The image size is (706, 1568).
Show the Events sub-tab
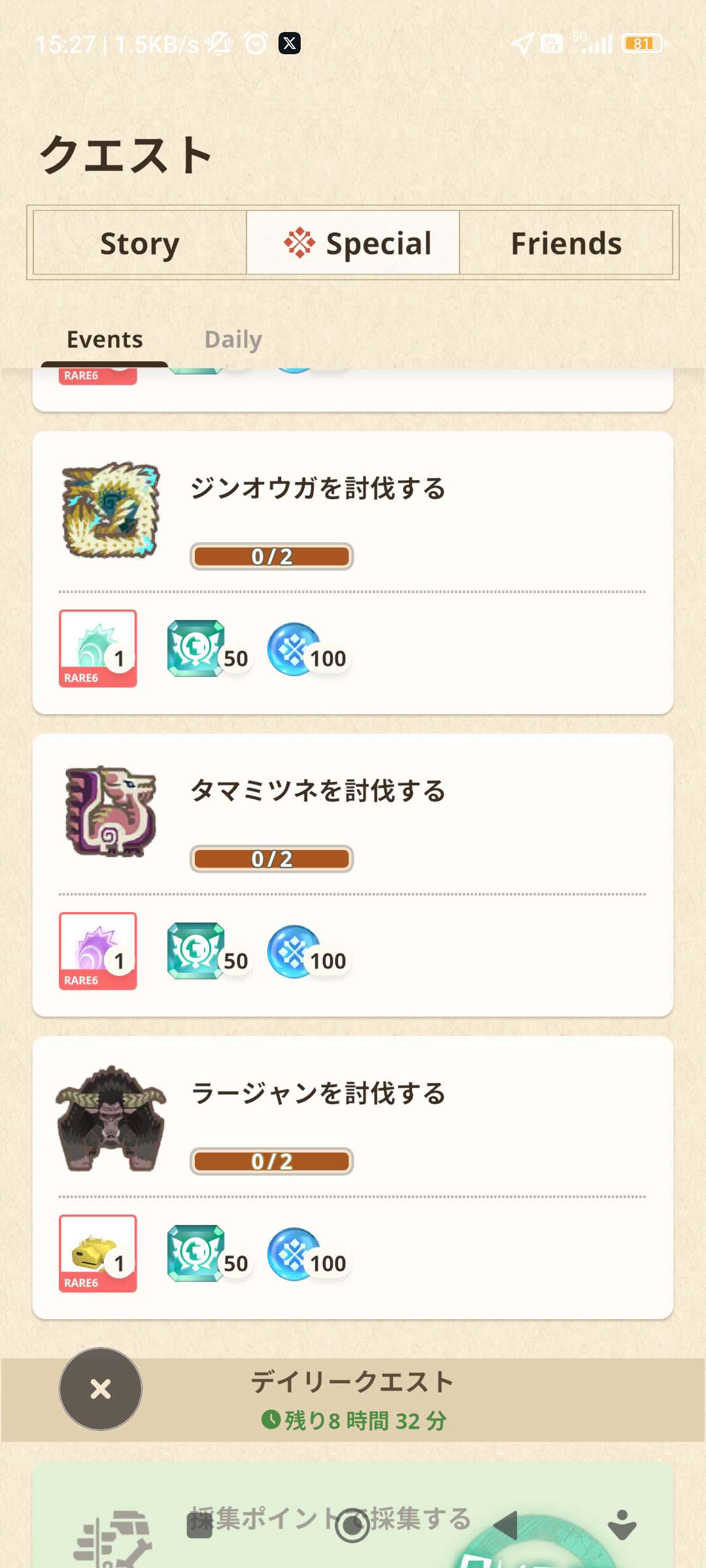[x=105, y=340]
